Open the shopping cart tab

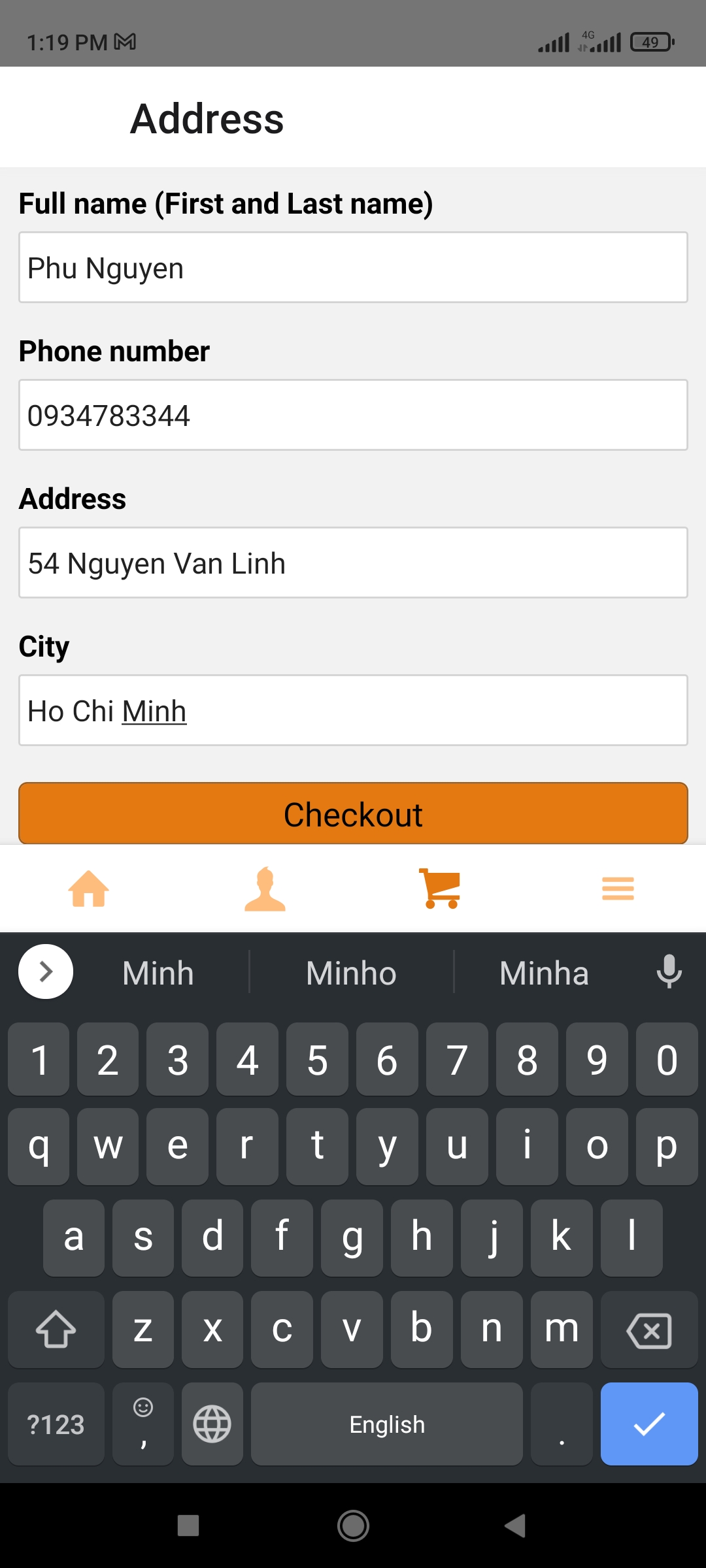[x=441, y=889]
